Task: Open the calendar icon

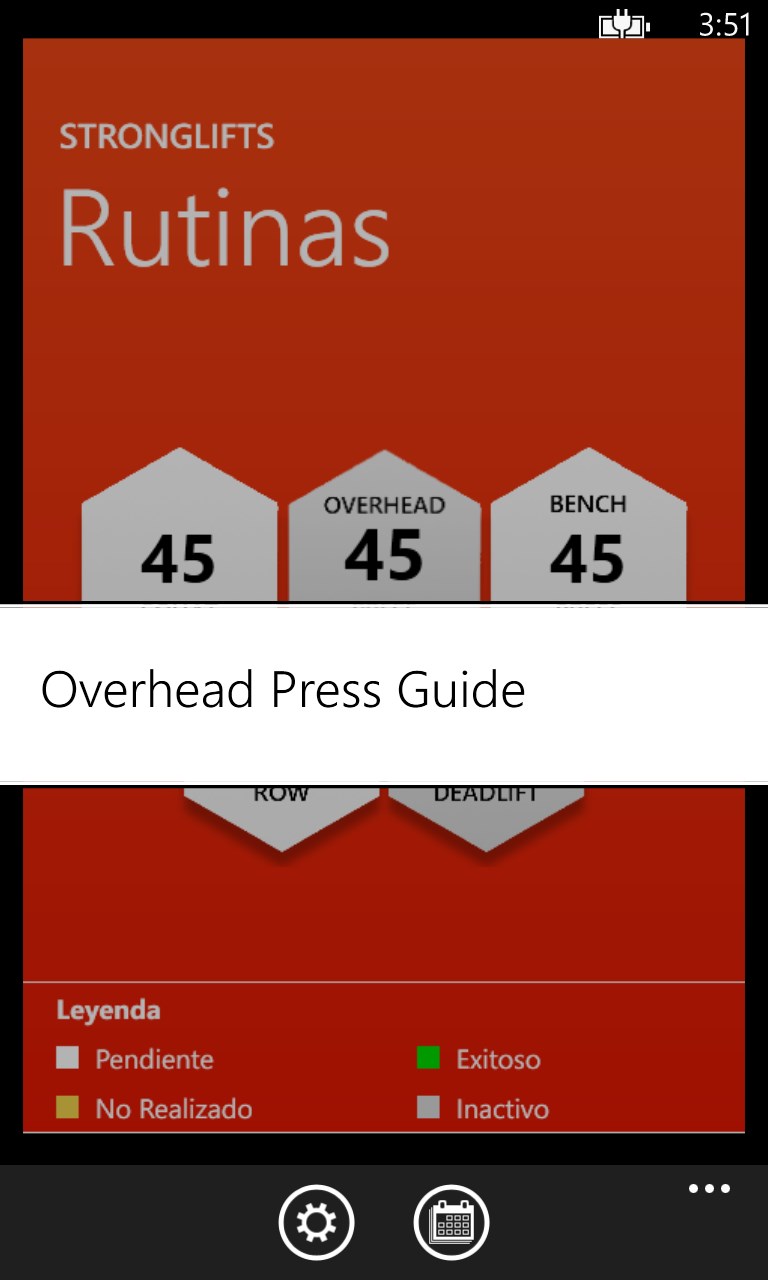Action: coord(451,1222)
